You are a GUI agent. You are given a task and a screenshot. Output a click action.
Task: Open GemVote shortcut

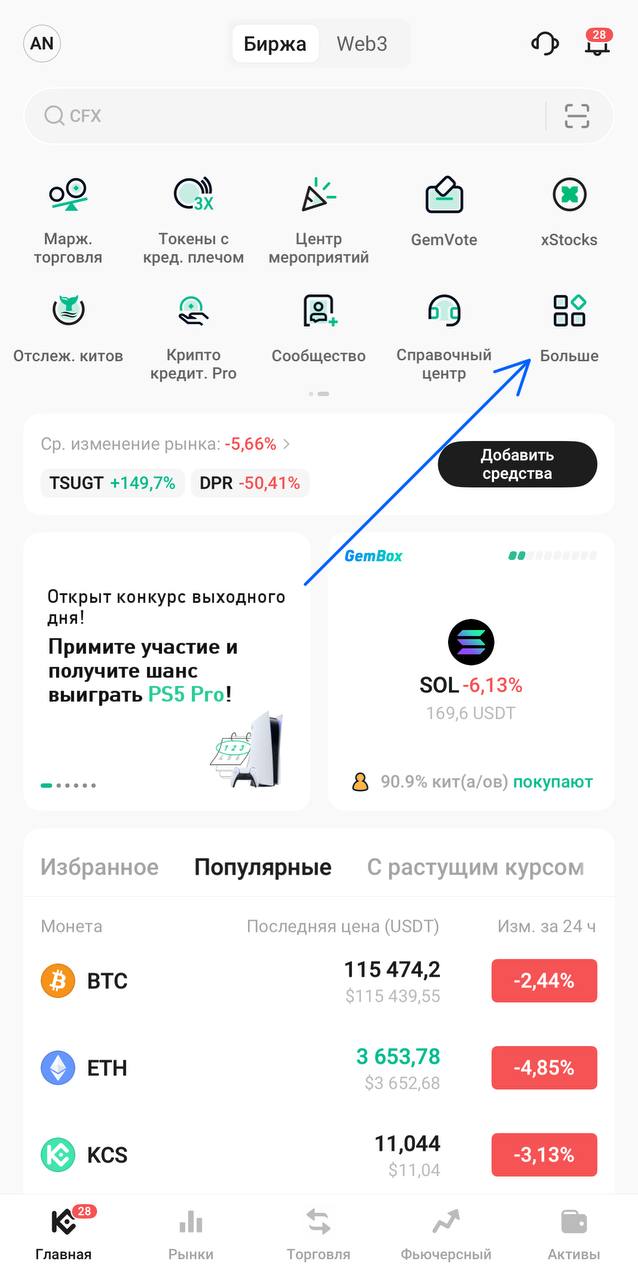(x=444, y=212)
